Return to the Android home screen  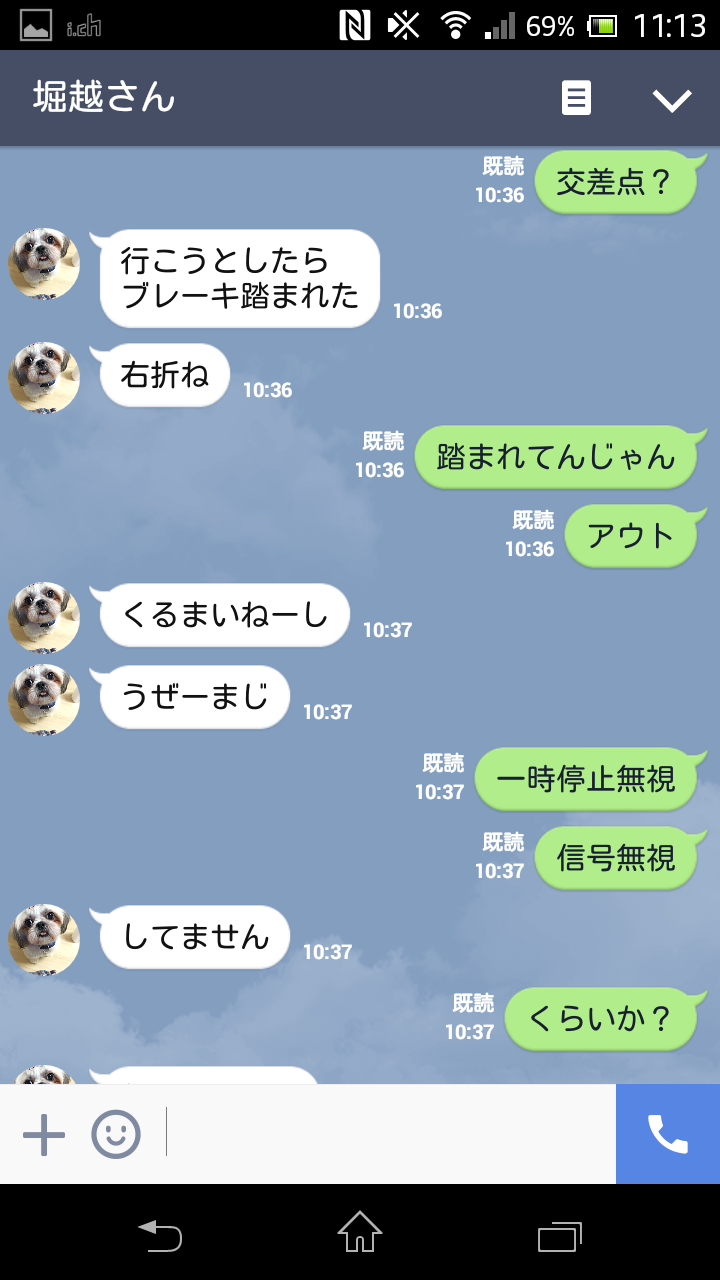(360, 1232)
